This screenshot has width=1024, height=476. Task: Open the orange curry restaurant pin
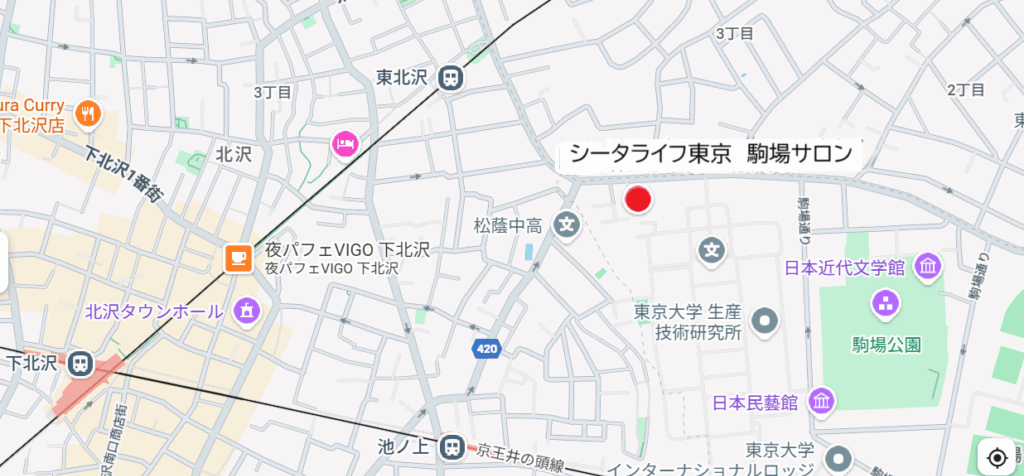point(87,113)
